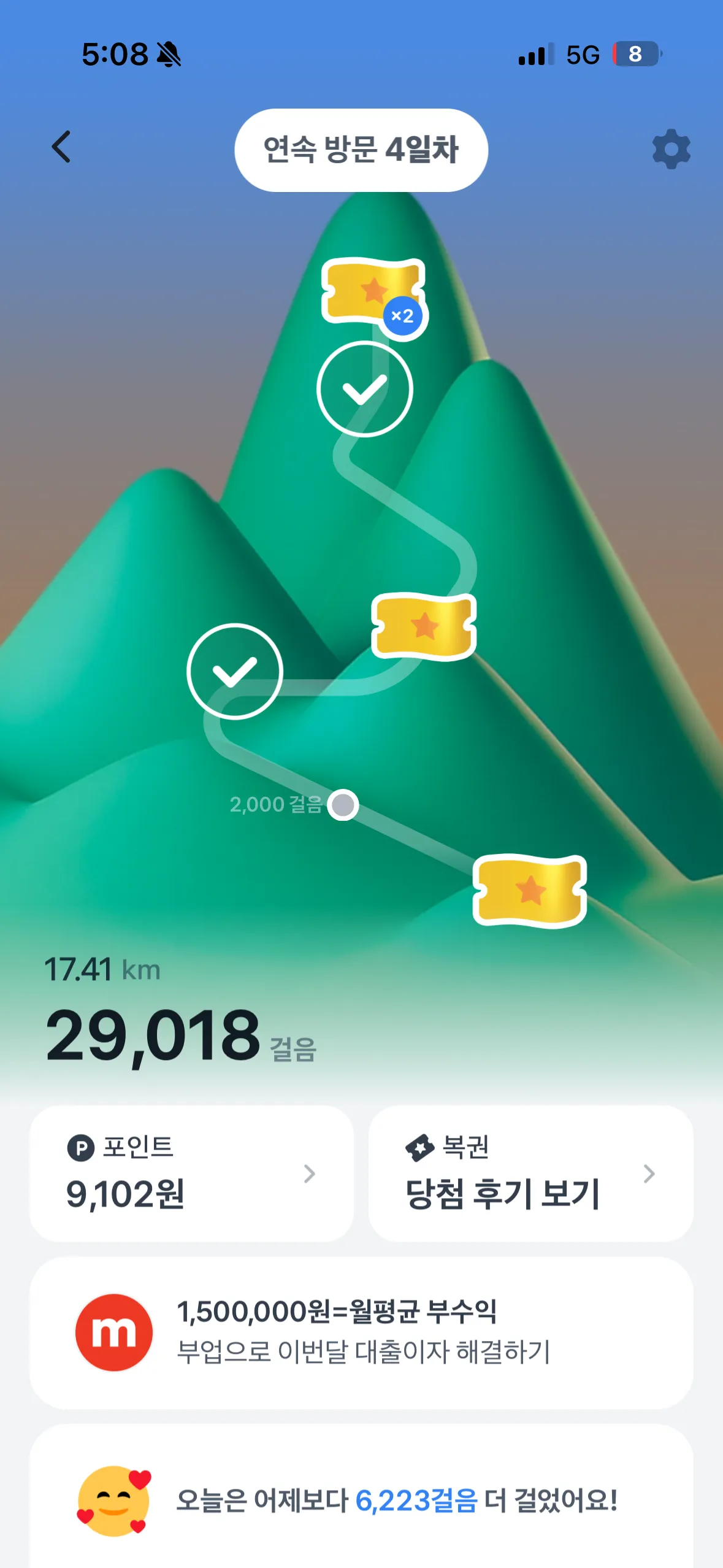Open the settings gear
723x1568 pixels.
pos(671,149)
